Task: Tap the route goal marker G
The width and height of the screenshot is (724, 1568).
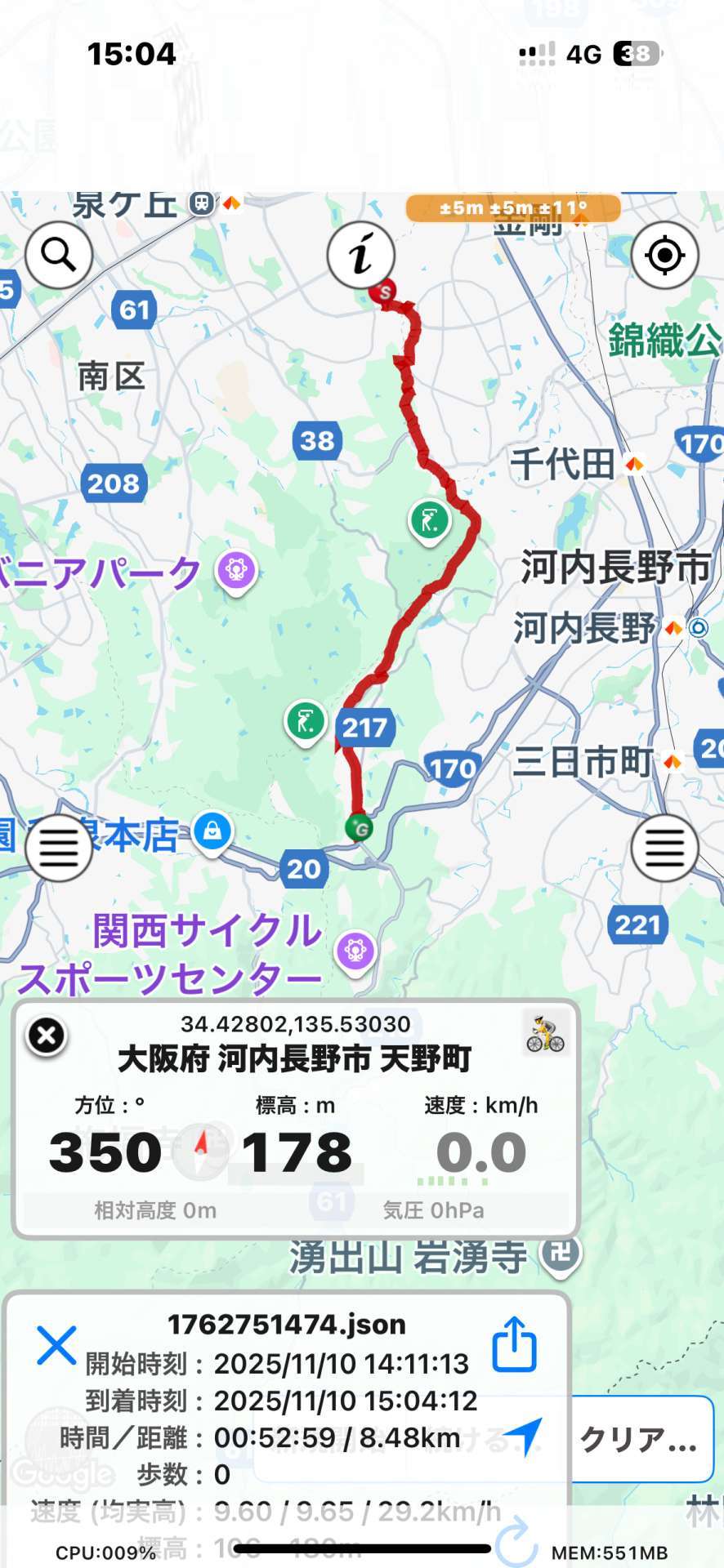Action: [359, 828]
